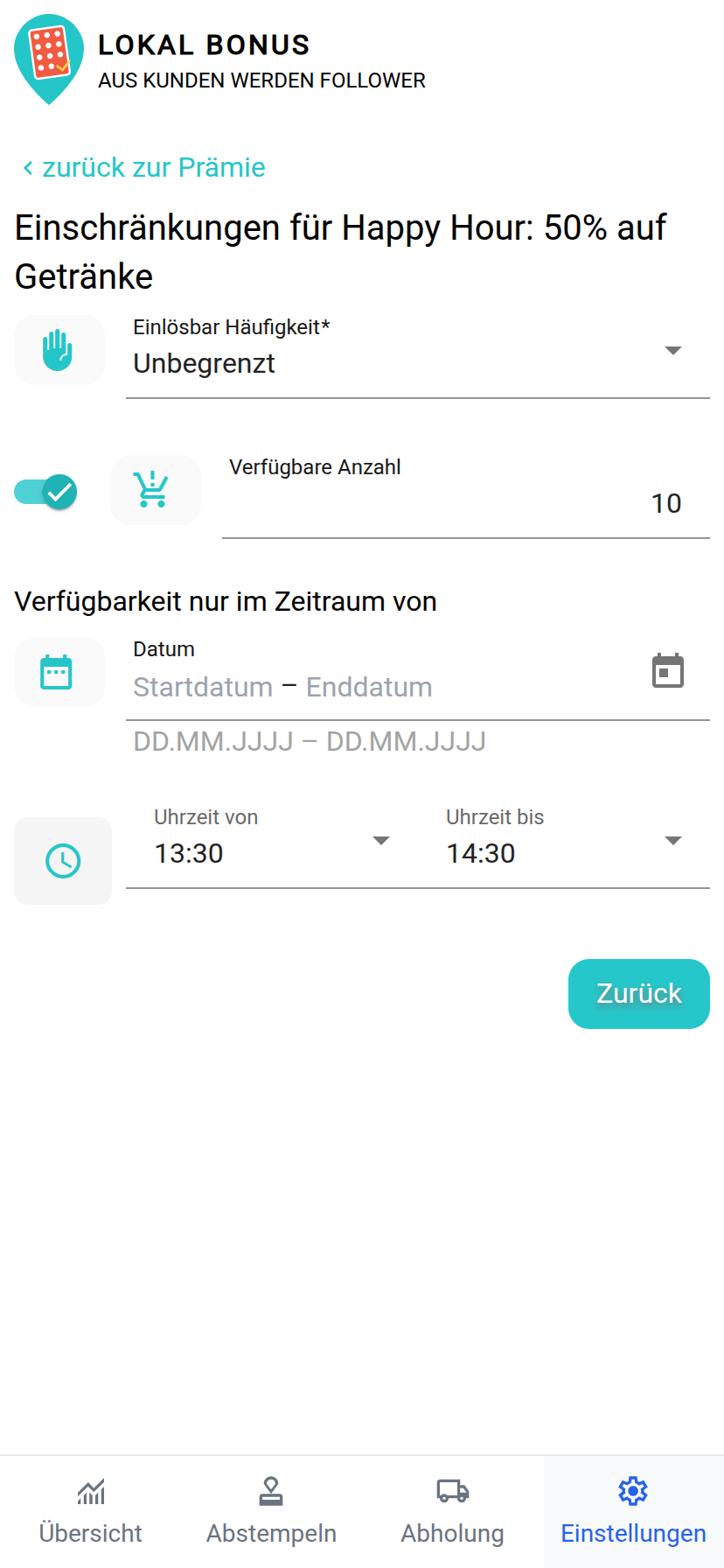The image size is (724, 1568).
Task: Click the Abstempeln stamp icon
Action: click(271, 1490)
